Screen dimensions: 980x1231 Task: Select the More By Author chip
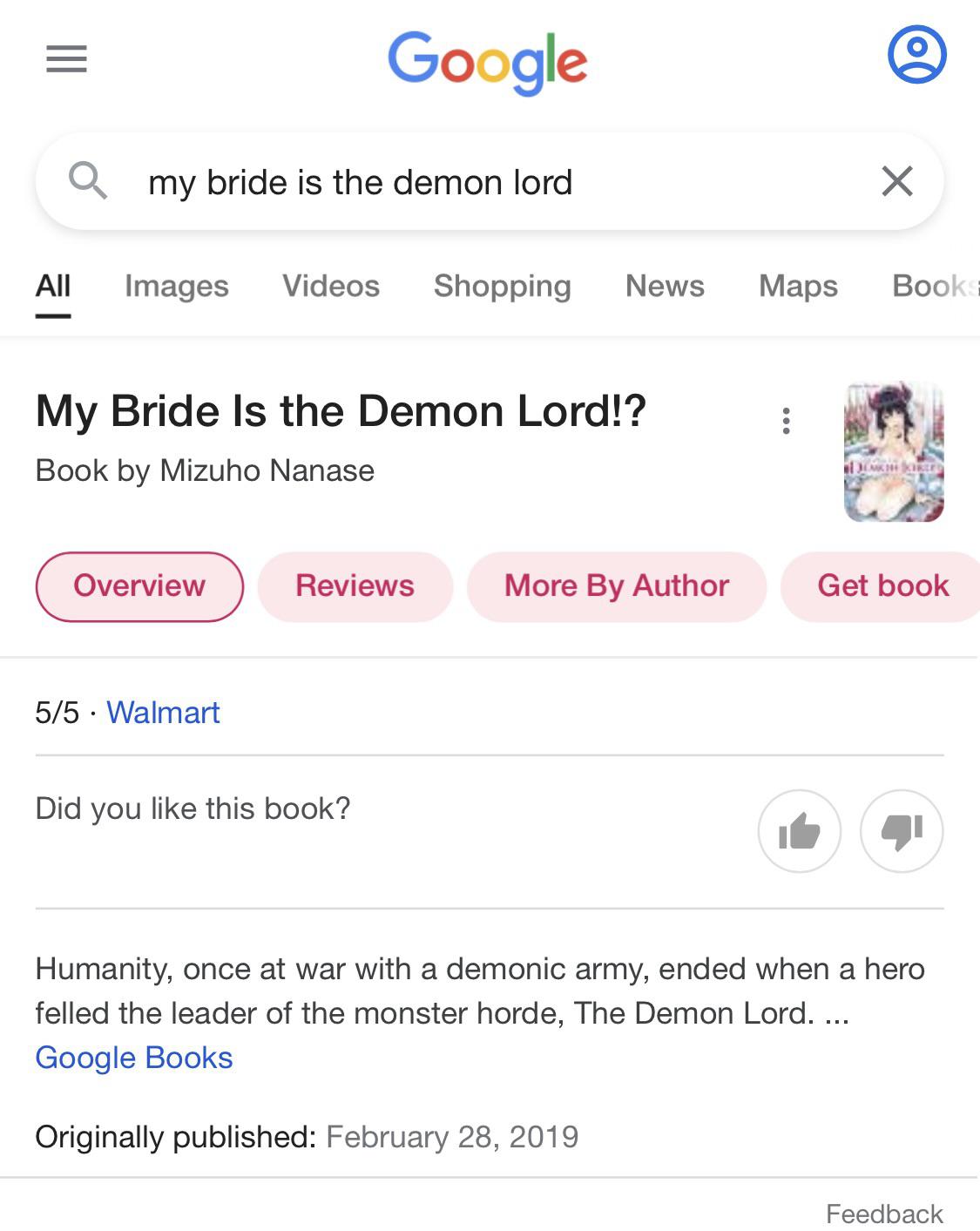616,585
